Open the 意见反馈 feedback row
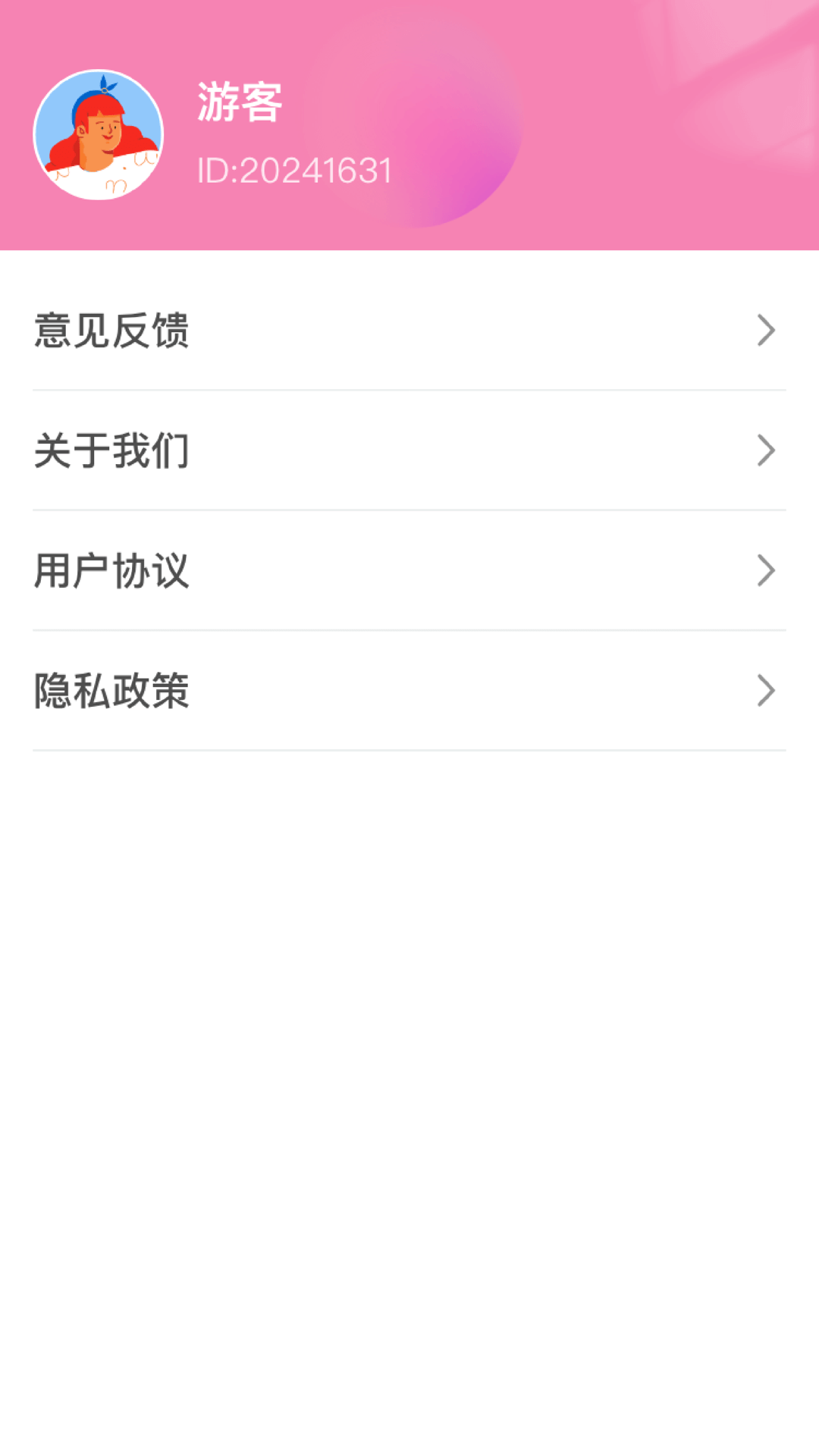Viewport: 819px width, 1456px height. [409, 331]
